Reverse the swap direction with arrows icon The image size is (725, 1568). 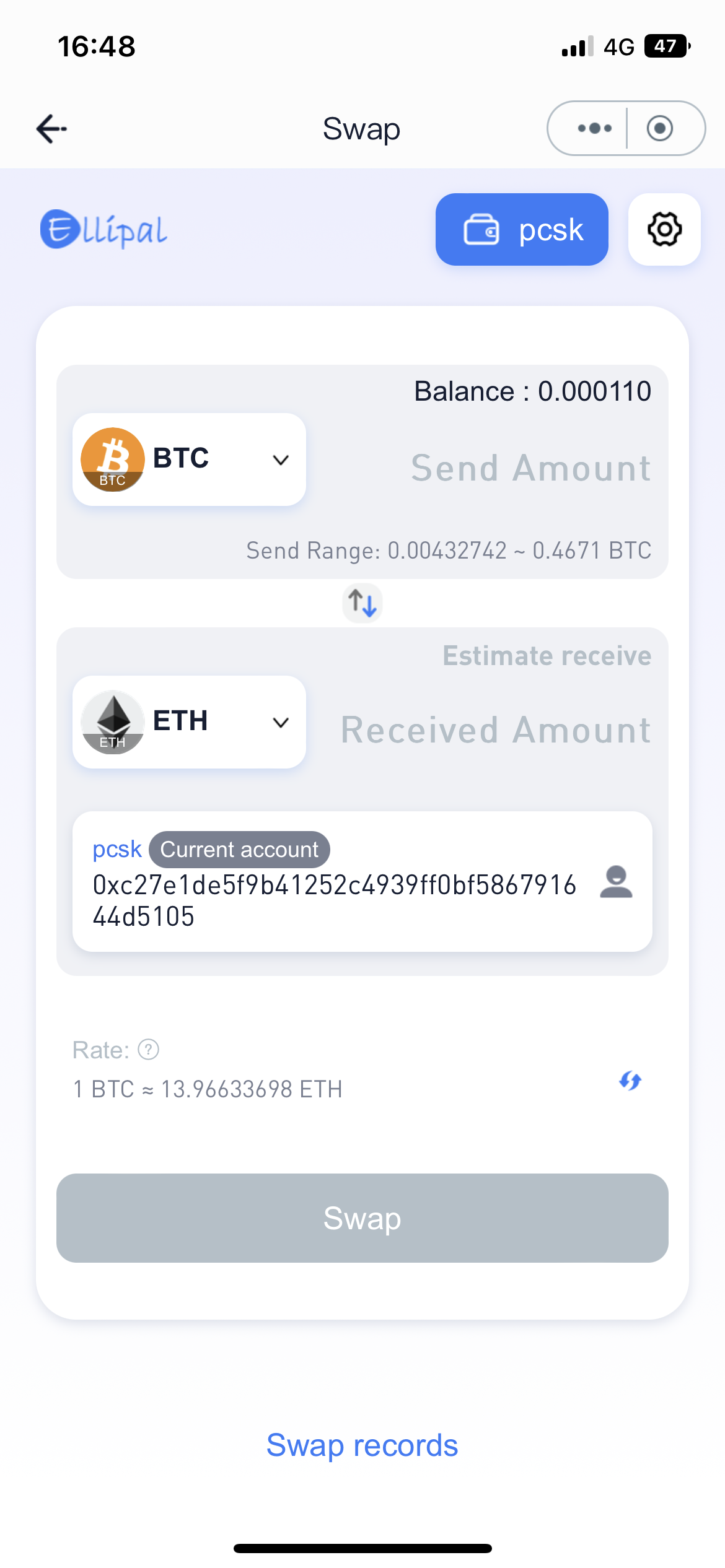362,603
